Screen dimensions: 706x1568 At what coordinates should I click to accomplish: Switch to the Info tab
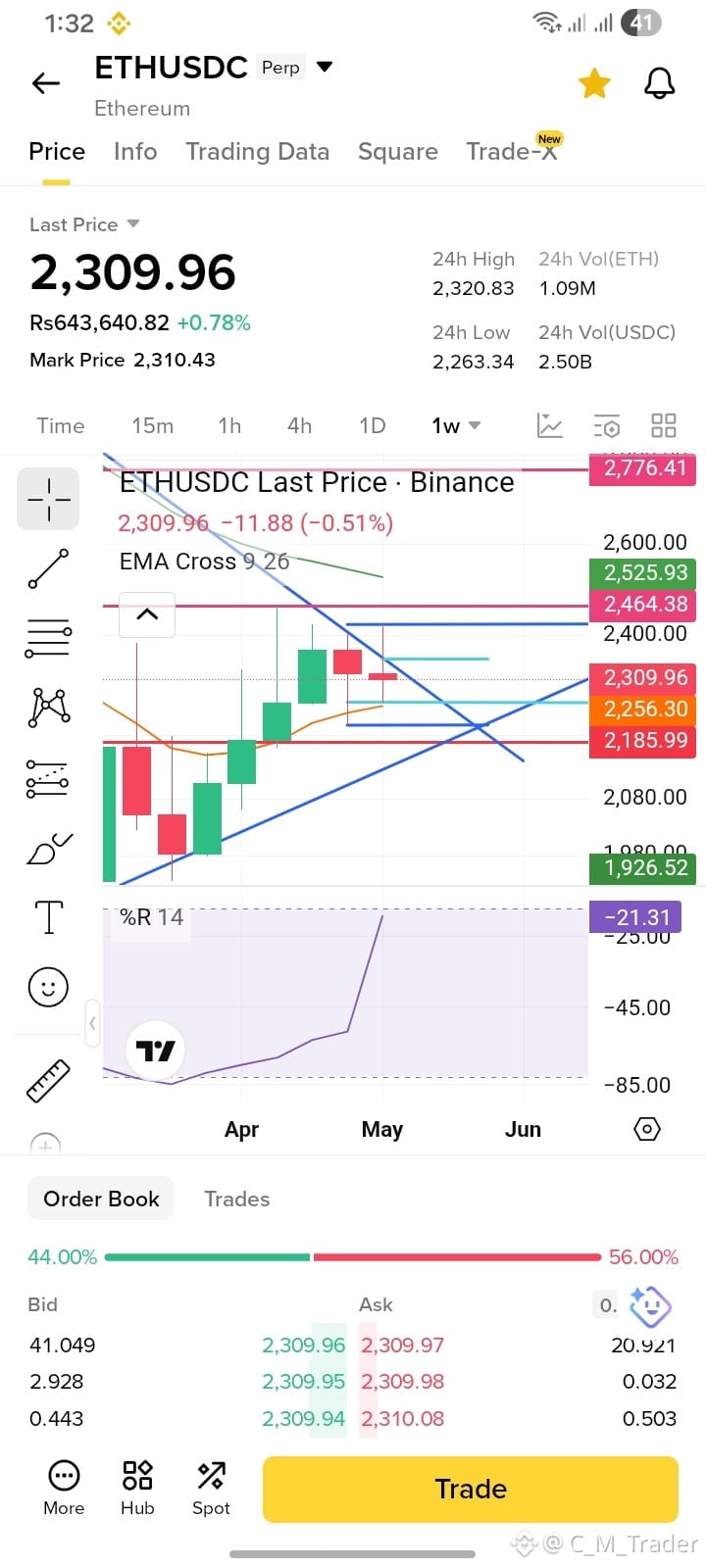135,152
